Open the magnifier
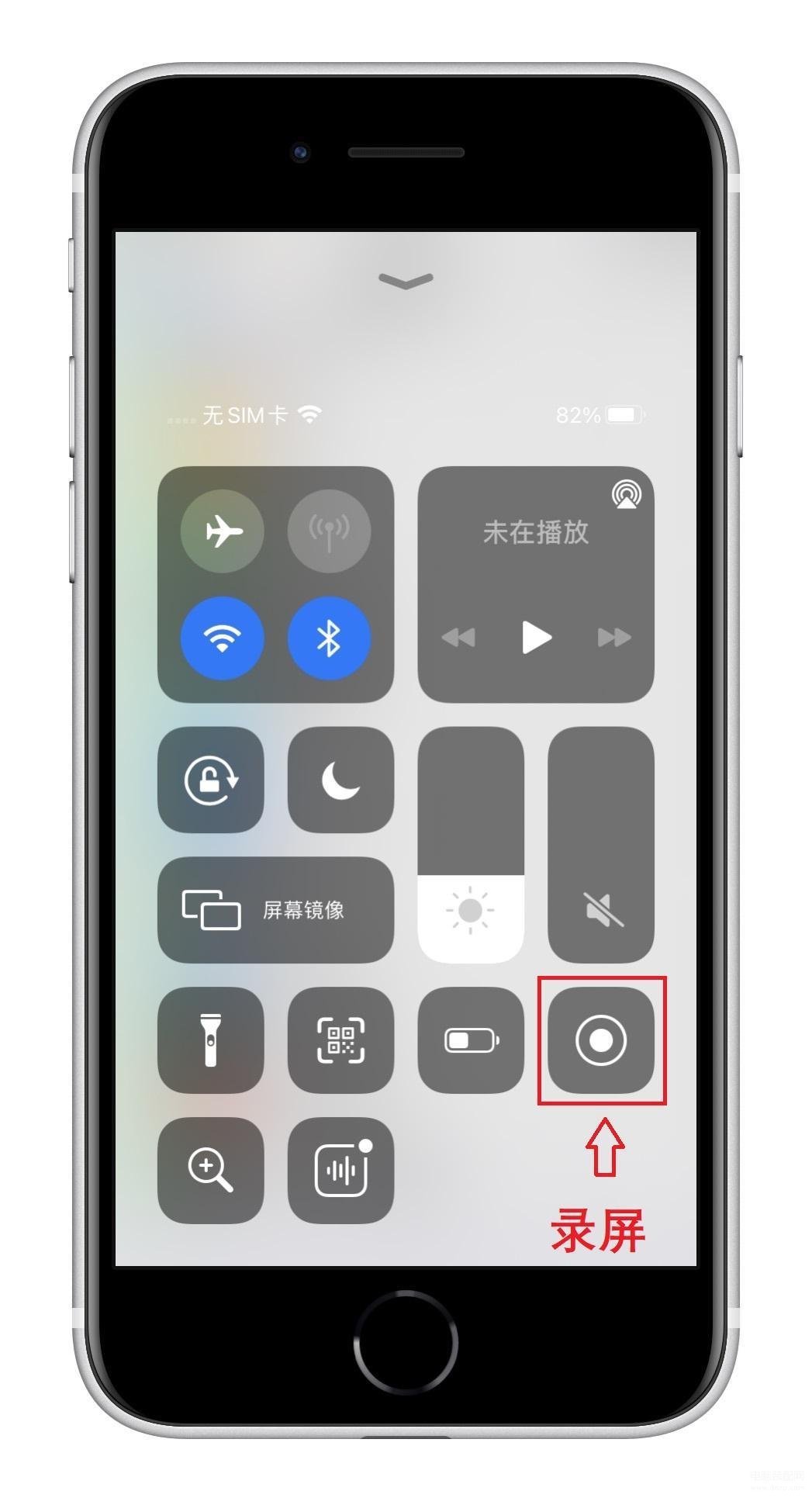812x1498 pixels. [x=211, y=1170]
